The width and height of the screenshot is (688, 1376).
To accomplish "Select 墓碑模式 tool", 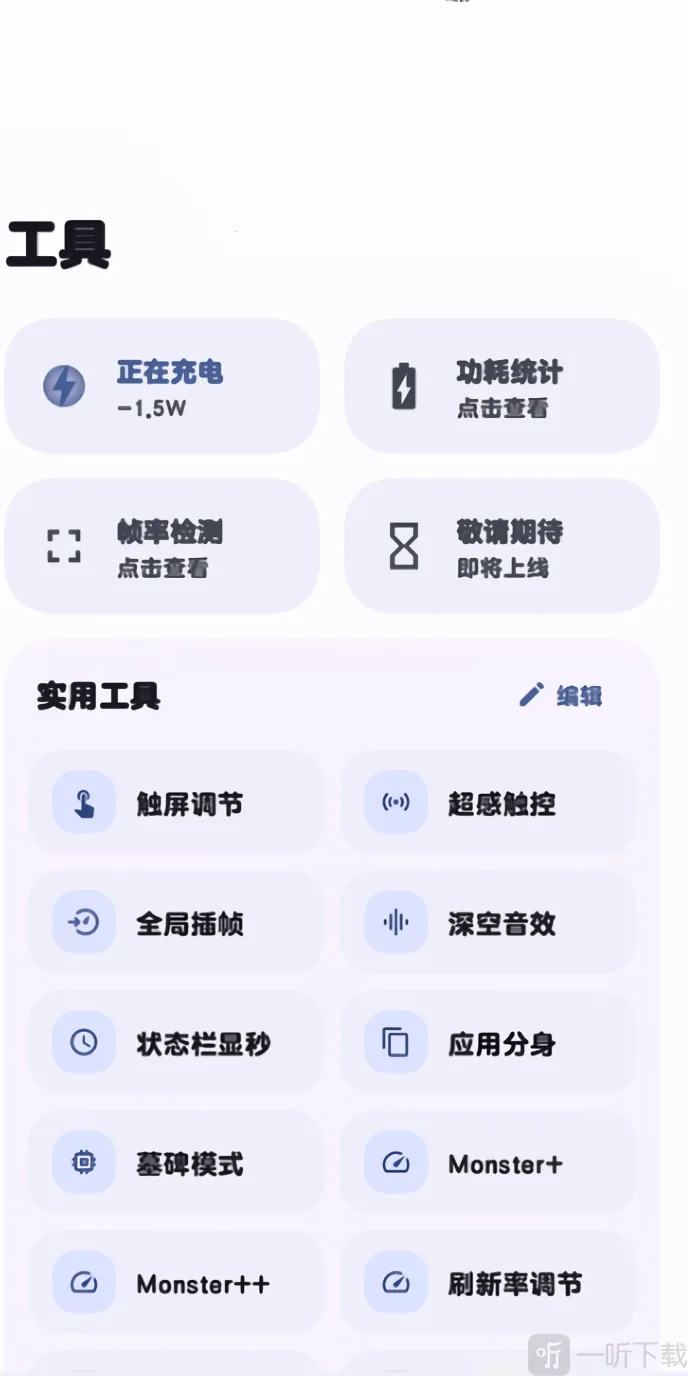I will coord(176,1163).
